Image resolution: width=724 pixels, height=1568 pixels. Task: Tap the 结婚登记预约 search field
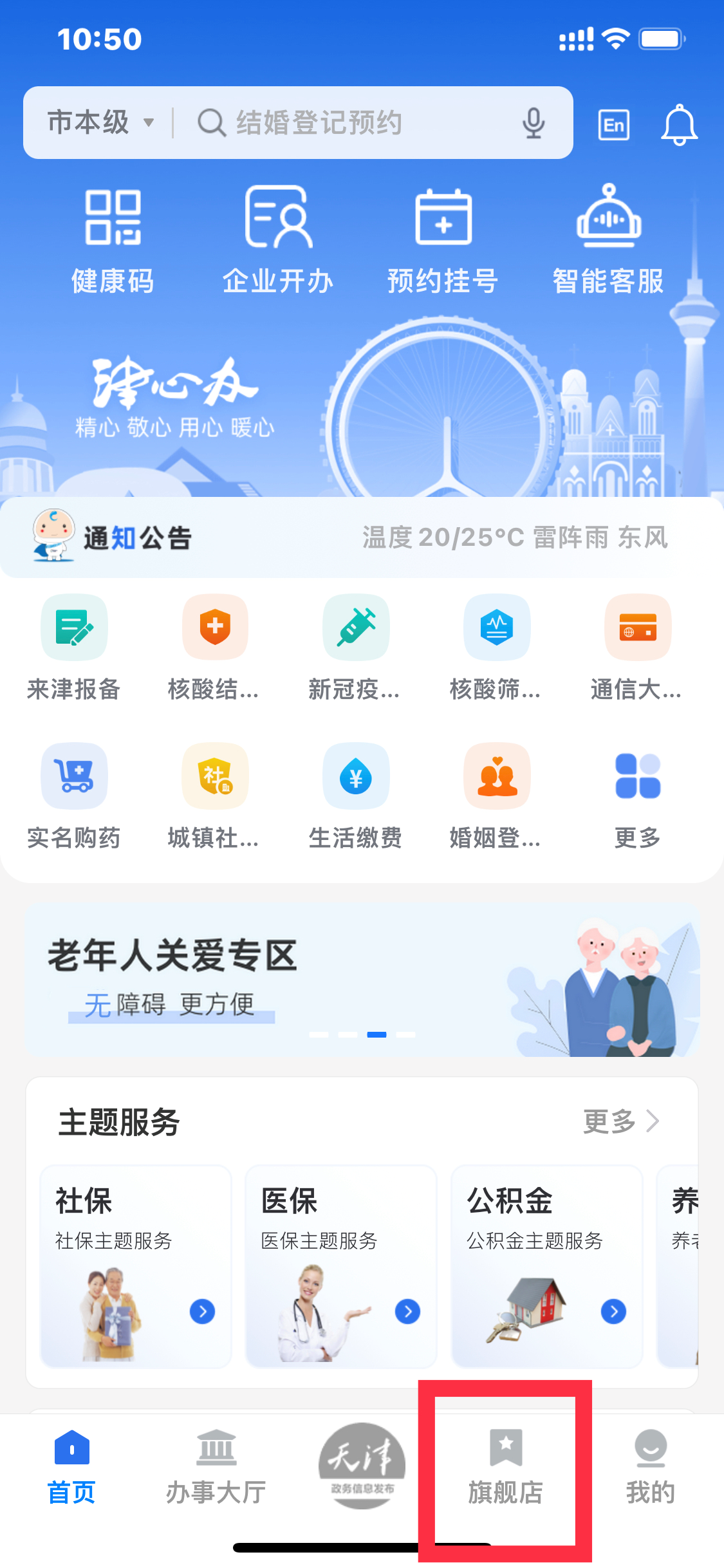[x=348, y=122]
